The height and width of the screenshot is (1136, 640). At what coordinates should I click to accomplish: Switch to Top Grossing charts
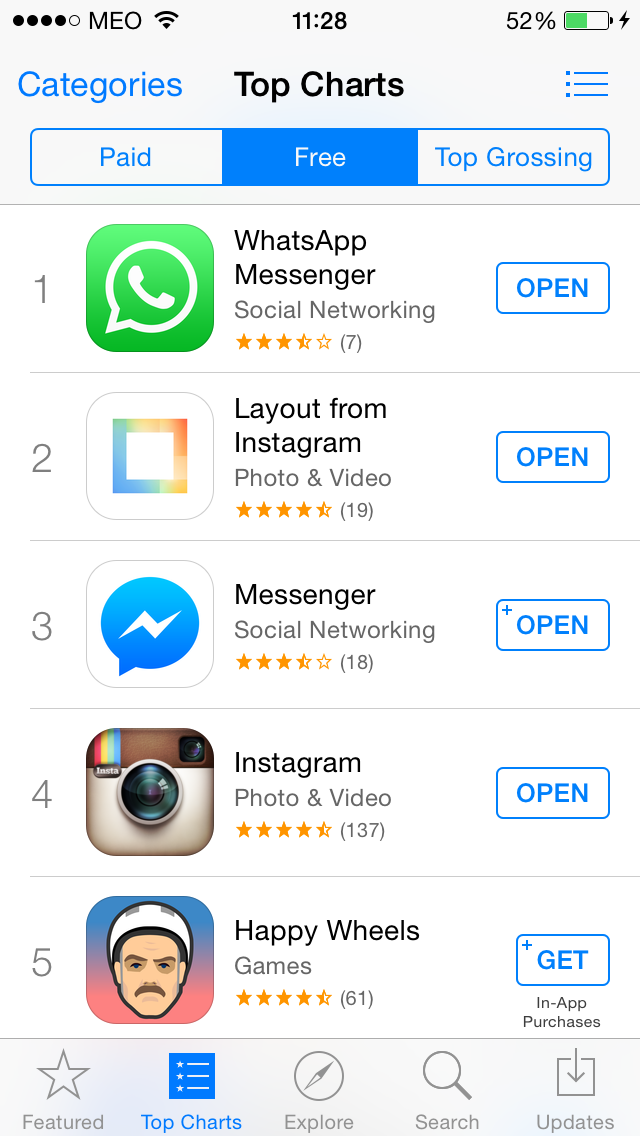click(x=513, y=157)
